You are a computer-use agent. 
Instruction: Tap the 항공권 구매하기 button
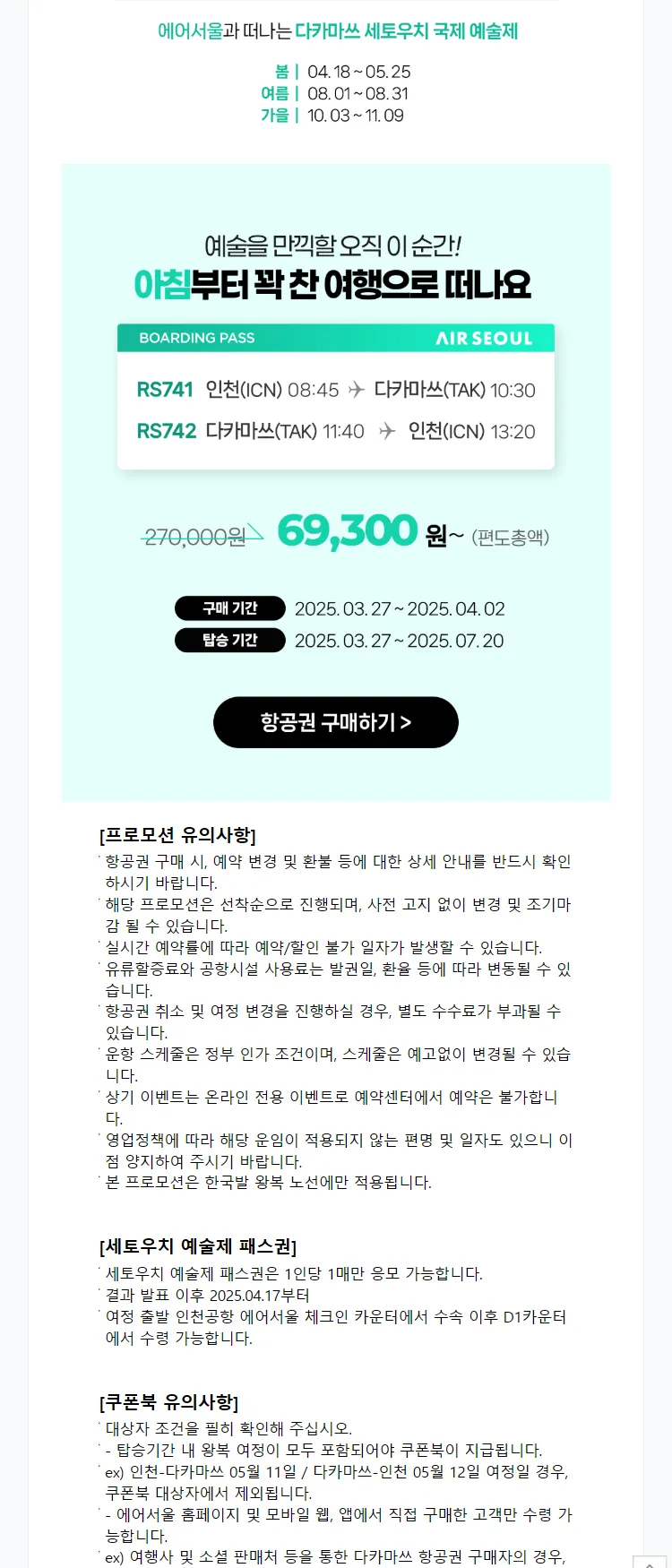[335, 722]
